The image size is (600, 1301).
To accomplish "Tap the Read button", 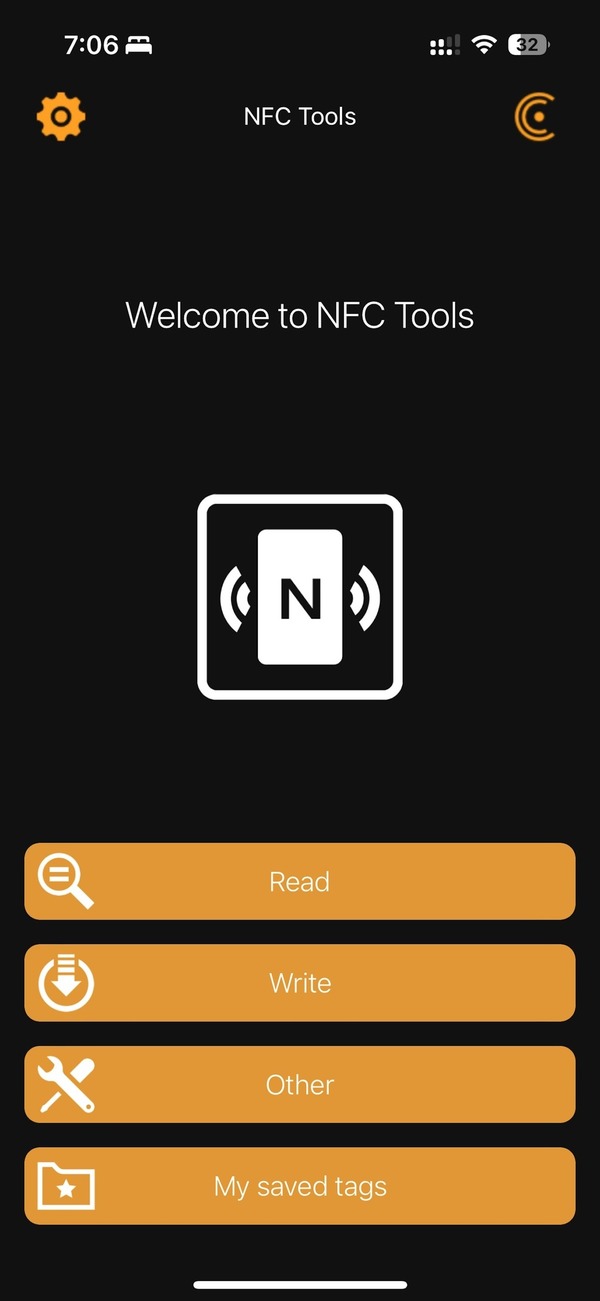I will [x=300, y=881].
